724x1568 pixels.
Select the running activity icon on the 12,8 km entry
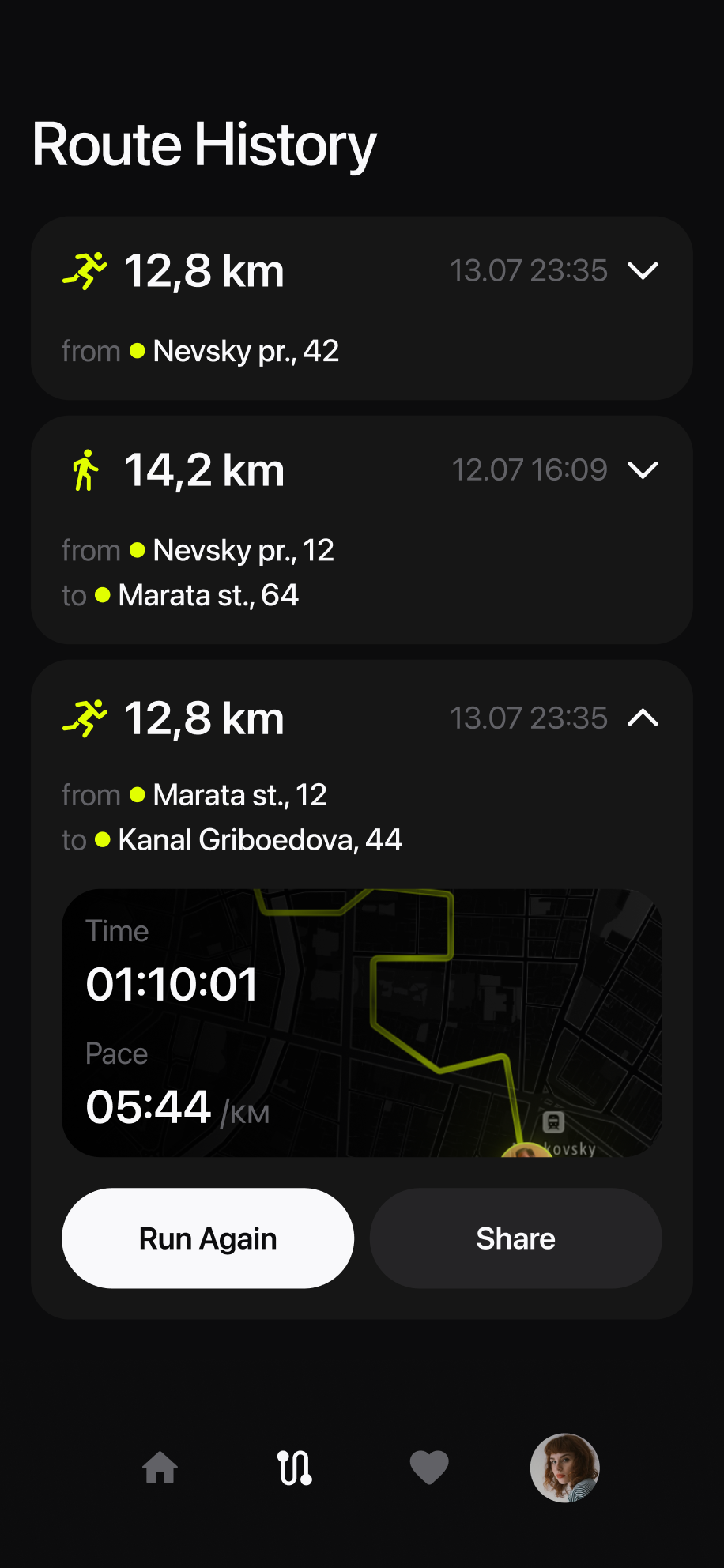coord(85,269)
